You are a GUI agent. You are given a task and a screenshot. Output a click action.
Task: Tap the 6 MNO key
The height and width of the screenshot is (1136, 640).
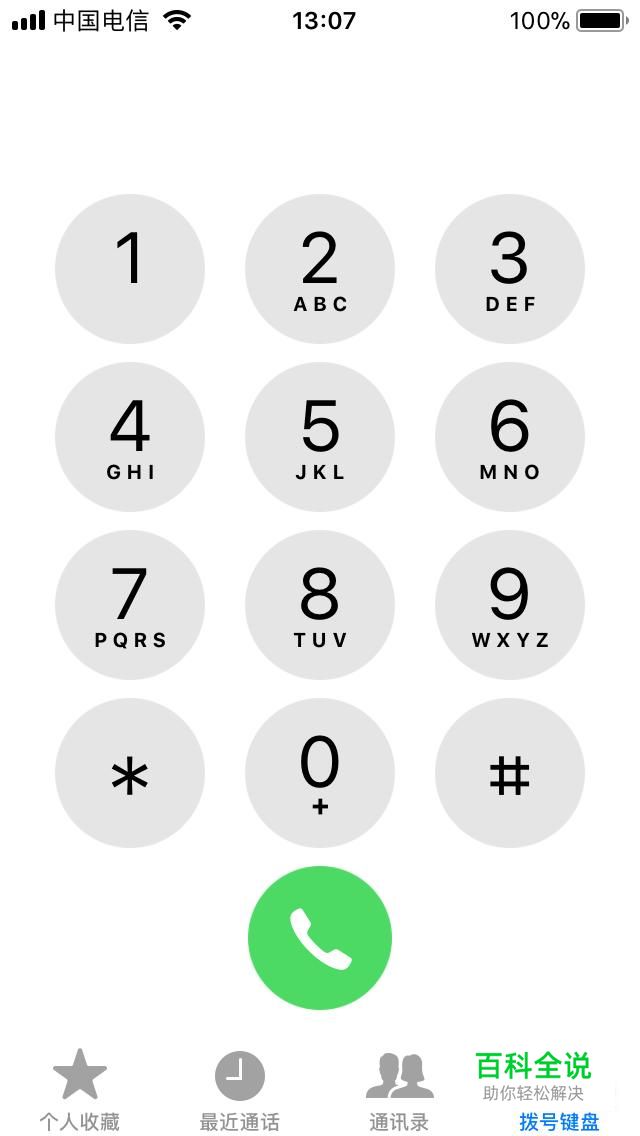tap(510, 437)
